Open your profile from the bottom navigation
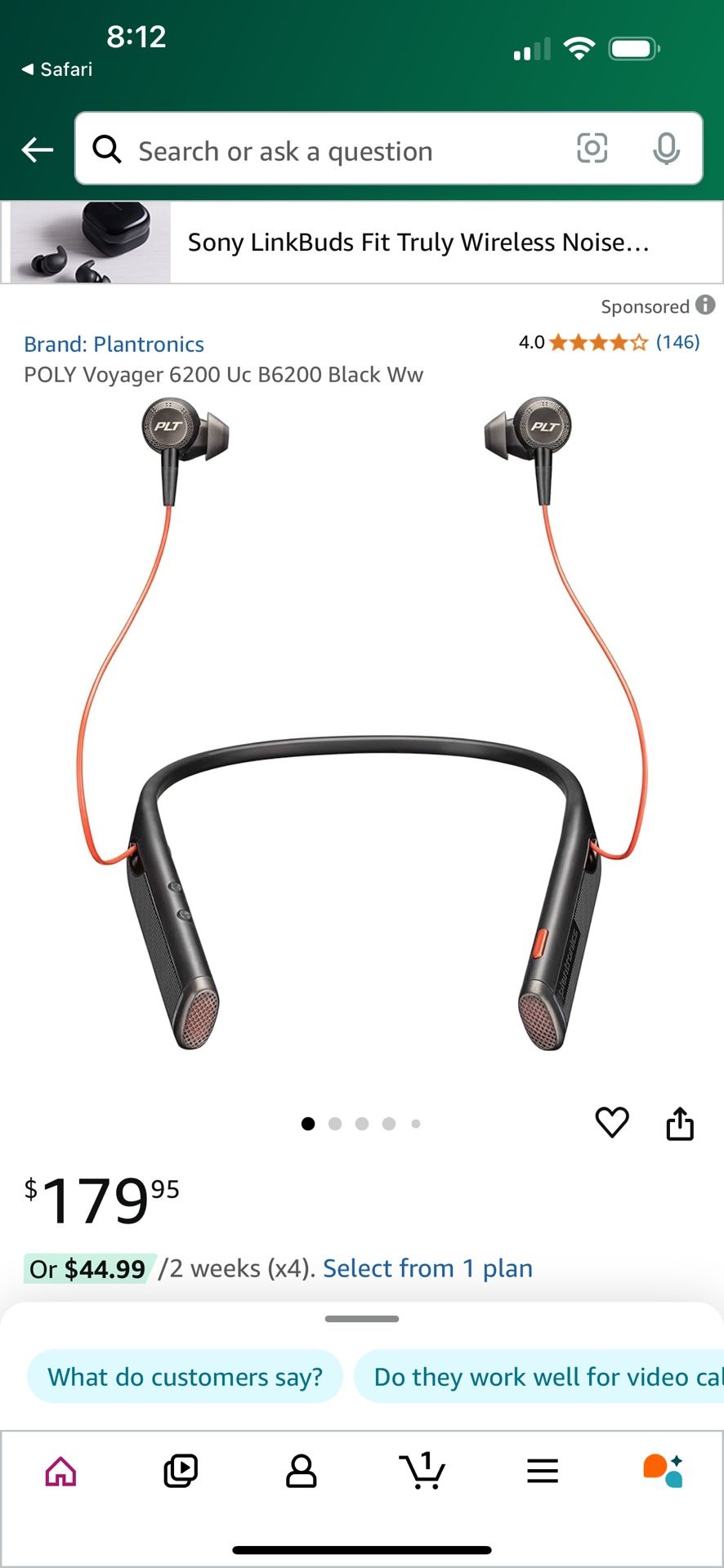The width and height of the screenshot is (724, 1568). click(x=301, y=1472)
